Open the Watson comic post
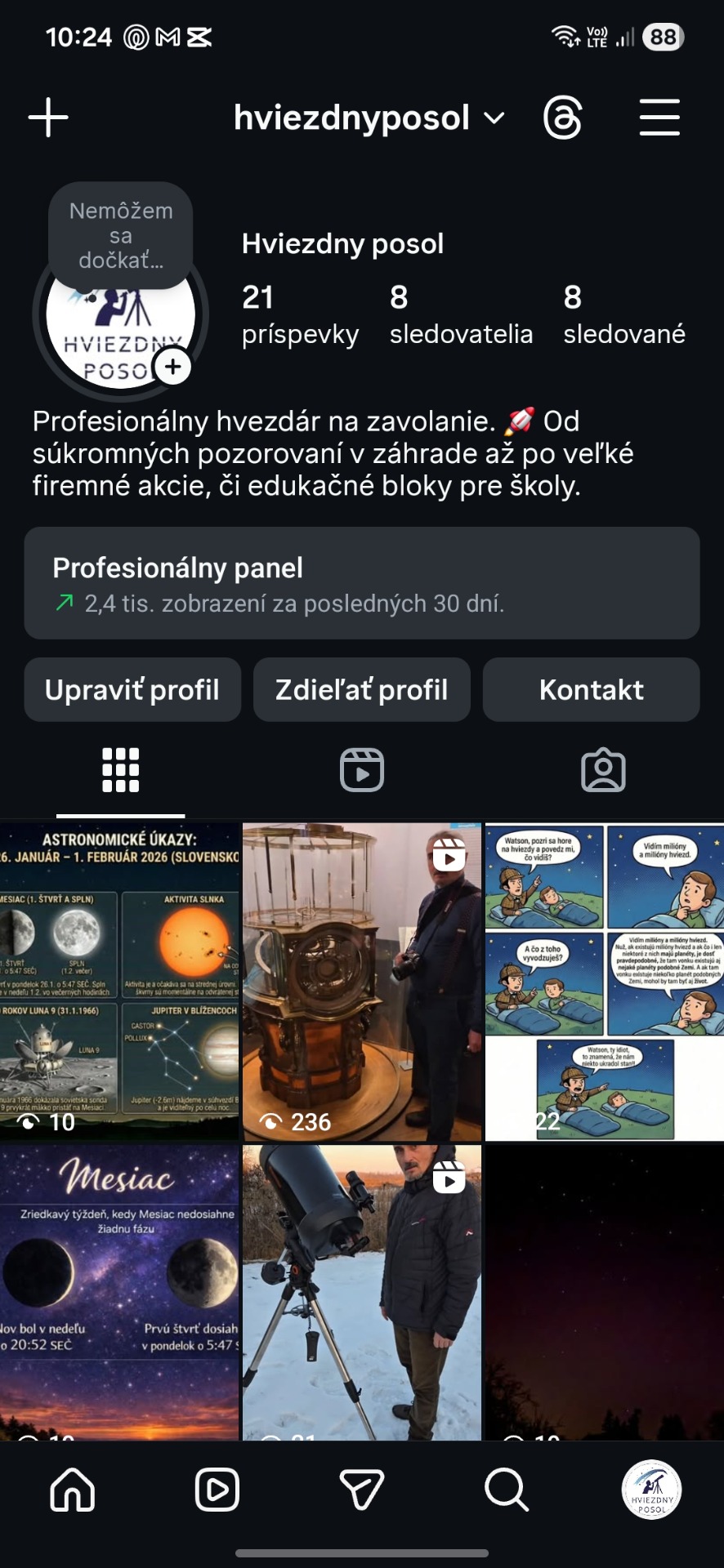 (x=604, y=980)
